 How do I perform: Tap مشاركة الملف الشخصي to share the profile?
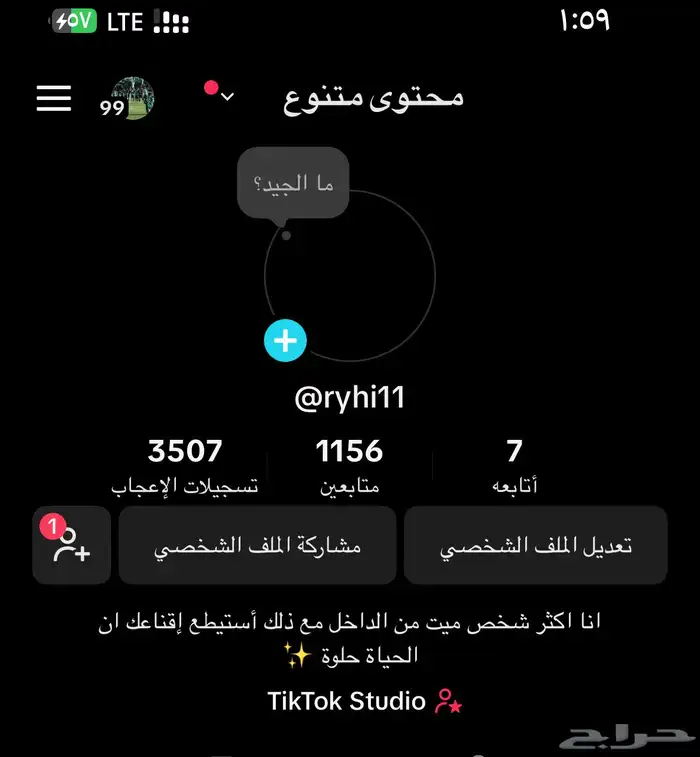(x=256, y=545)
